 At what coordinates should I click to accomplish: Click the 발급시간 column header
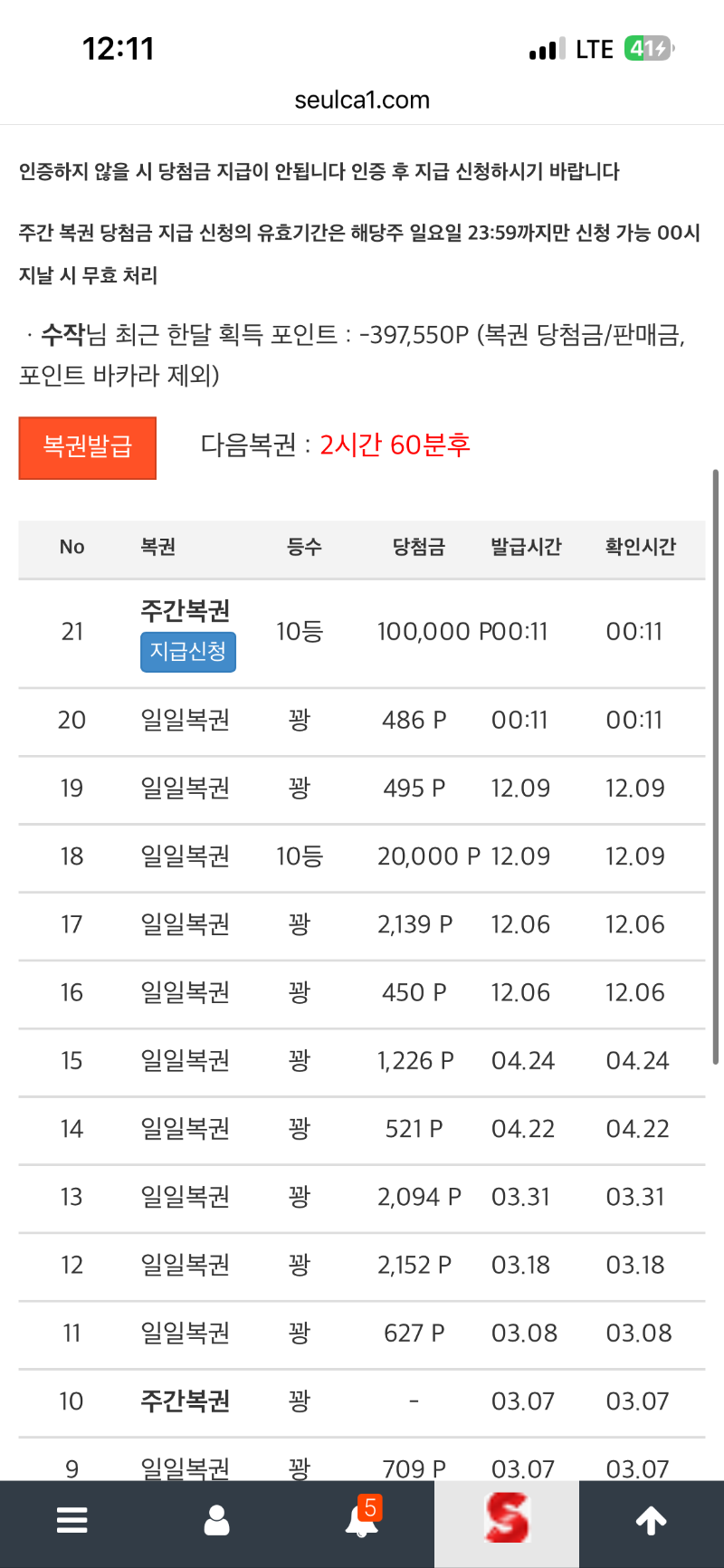[x=526, y=547]
